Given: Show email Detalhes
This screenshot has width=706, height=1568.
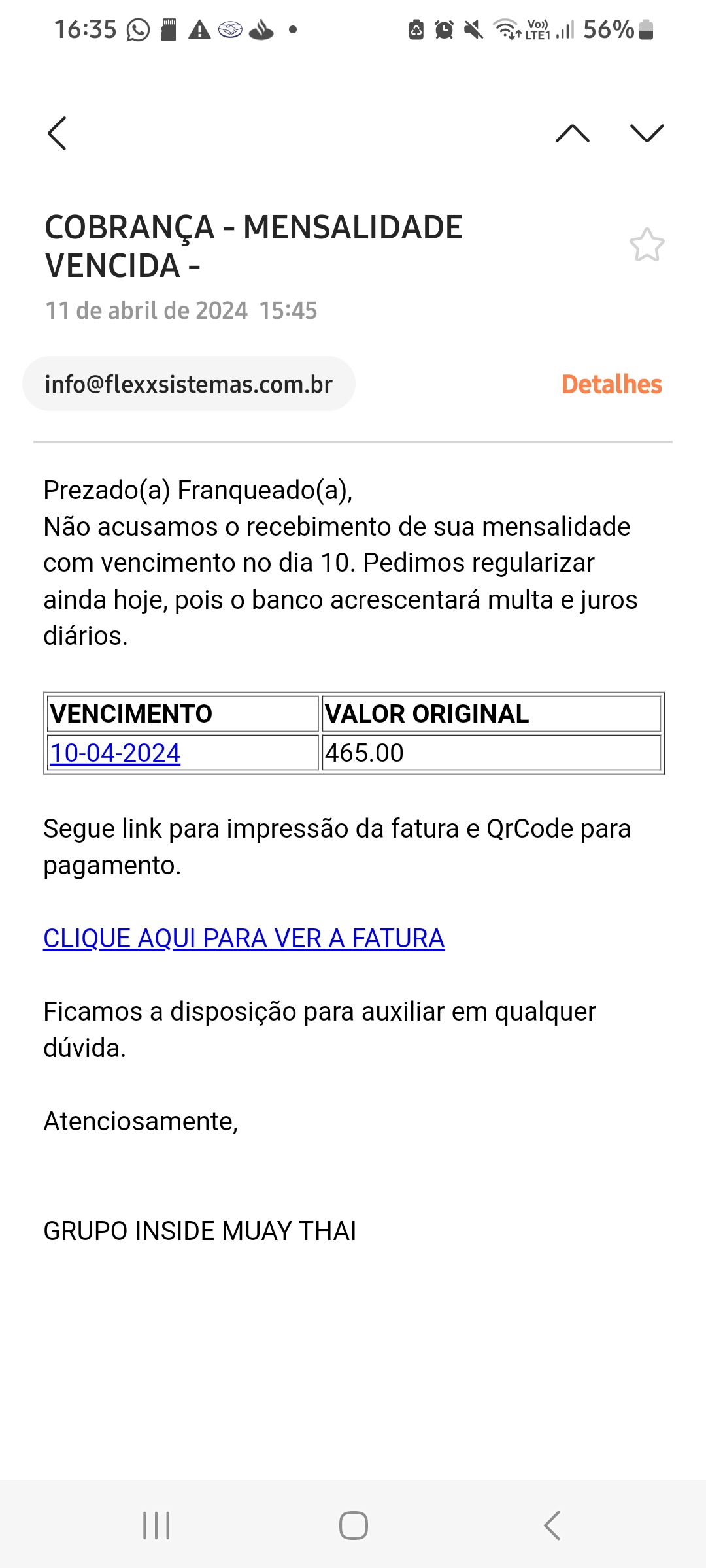Looking at the screenshot, I should [x=611, y=384].
